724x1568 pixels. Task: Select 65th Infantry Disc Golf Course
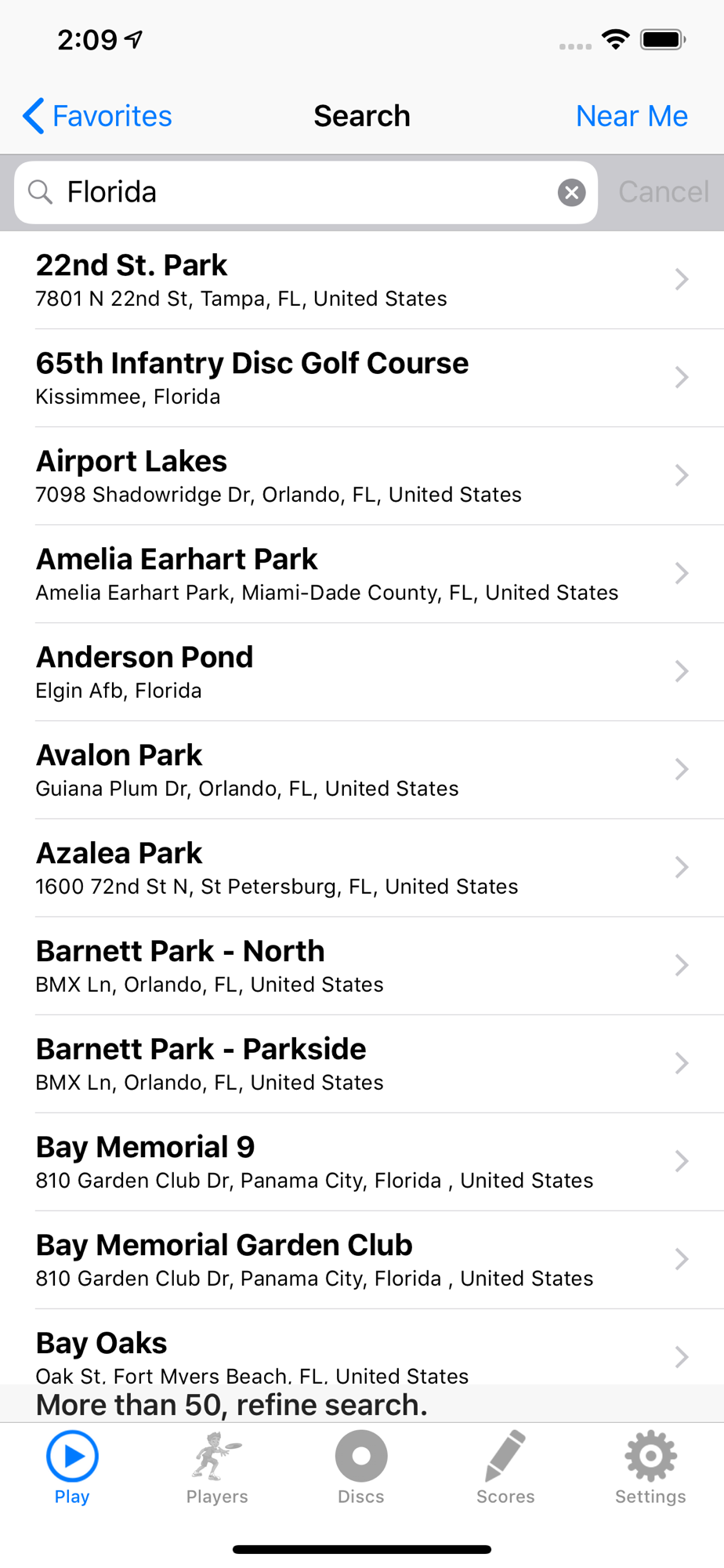[x=360, y=378]
